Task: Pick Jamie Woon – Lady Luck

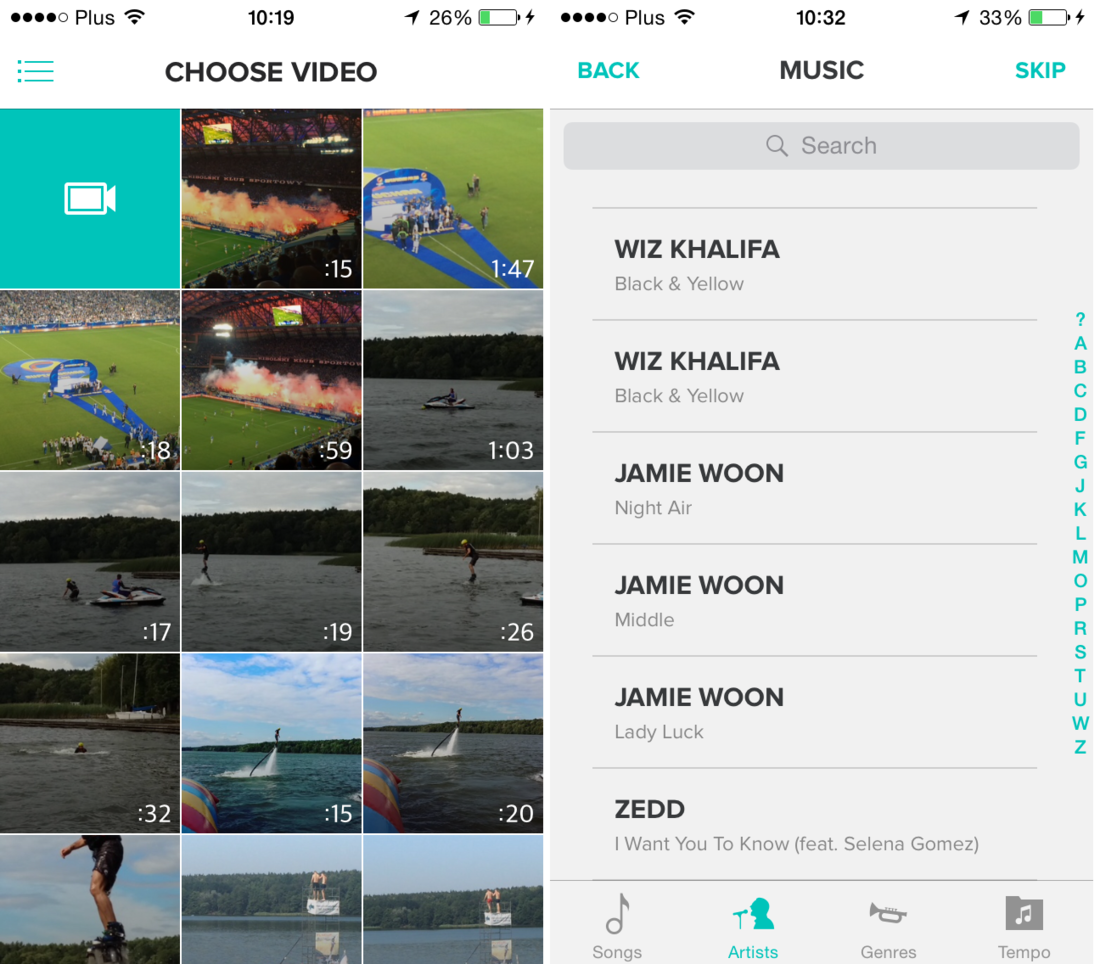Action: tap(814, 712)
